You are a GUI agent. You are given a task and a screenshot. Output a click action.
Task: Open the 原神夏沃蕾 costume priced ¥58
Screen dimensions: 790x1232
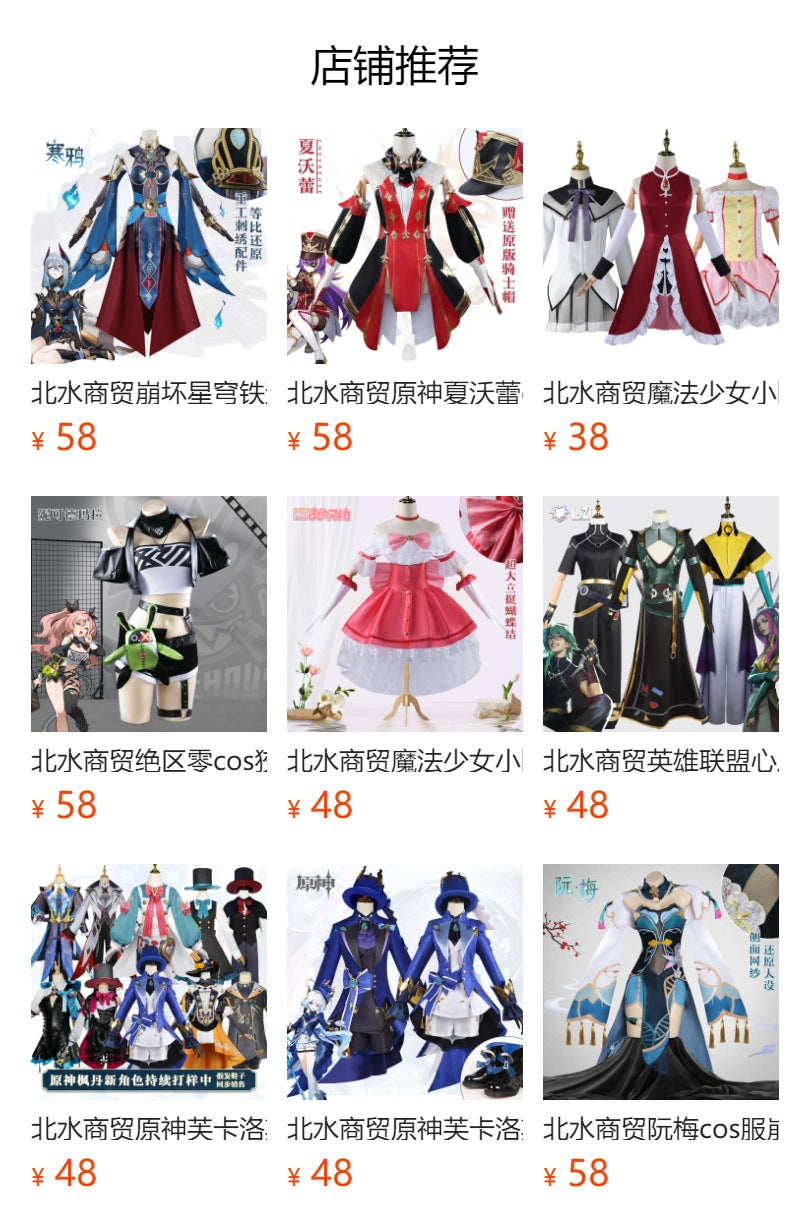click(404, 245)
